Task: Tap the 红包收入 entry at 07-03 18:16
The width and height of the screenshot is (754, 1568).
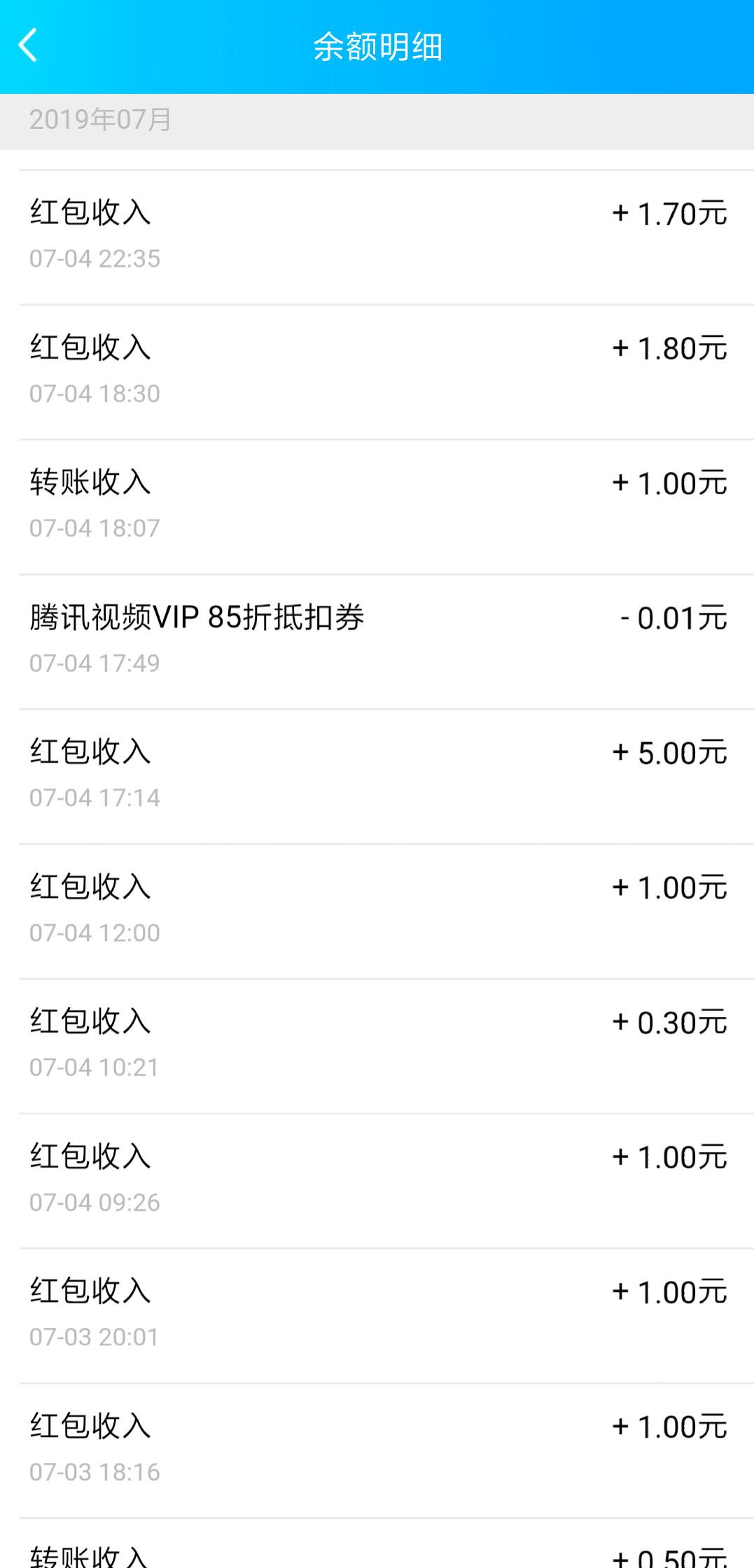Action: [377, 1446]
